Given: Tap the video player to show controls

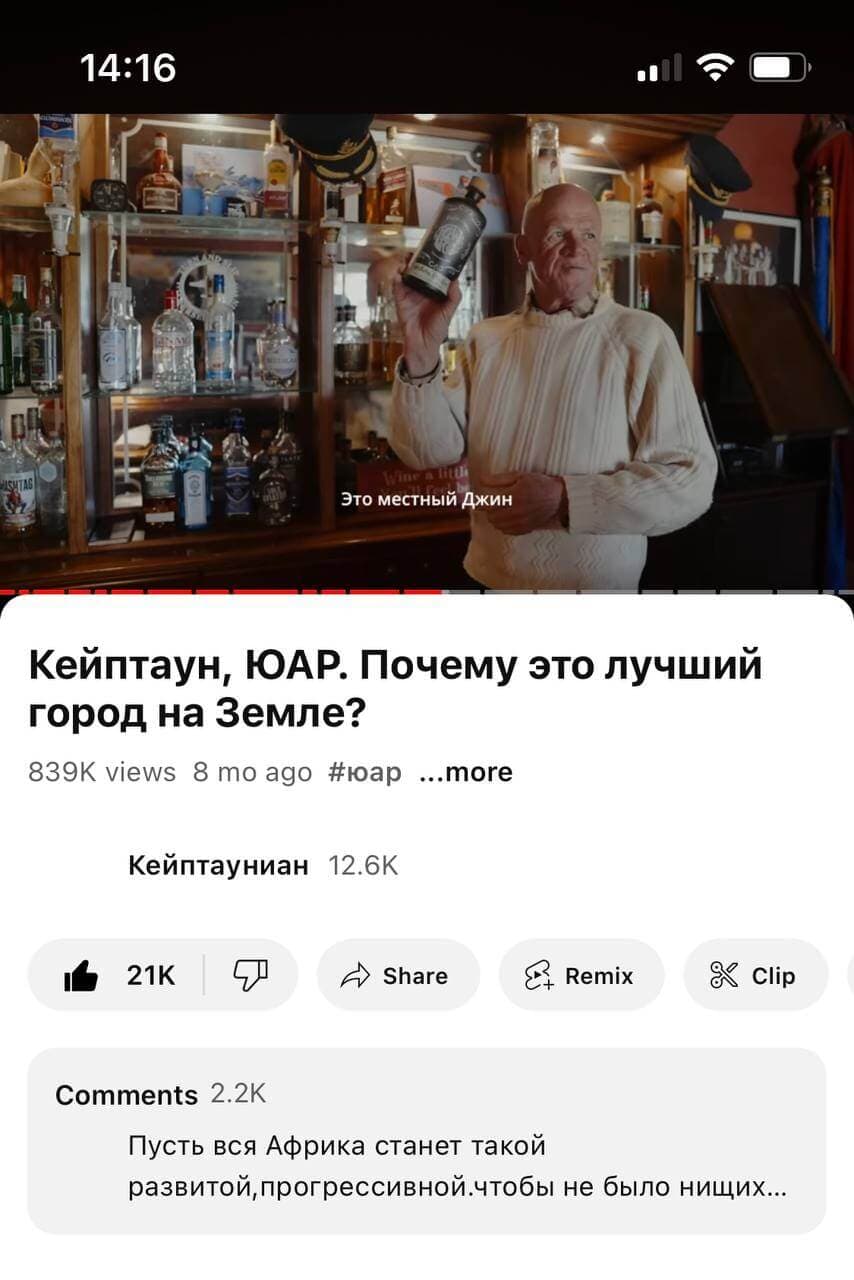Looking at the screenshot, I should (427, 351).
